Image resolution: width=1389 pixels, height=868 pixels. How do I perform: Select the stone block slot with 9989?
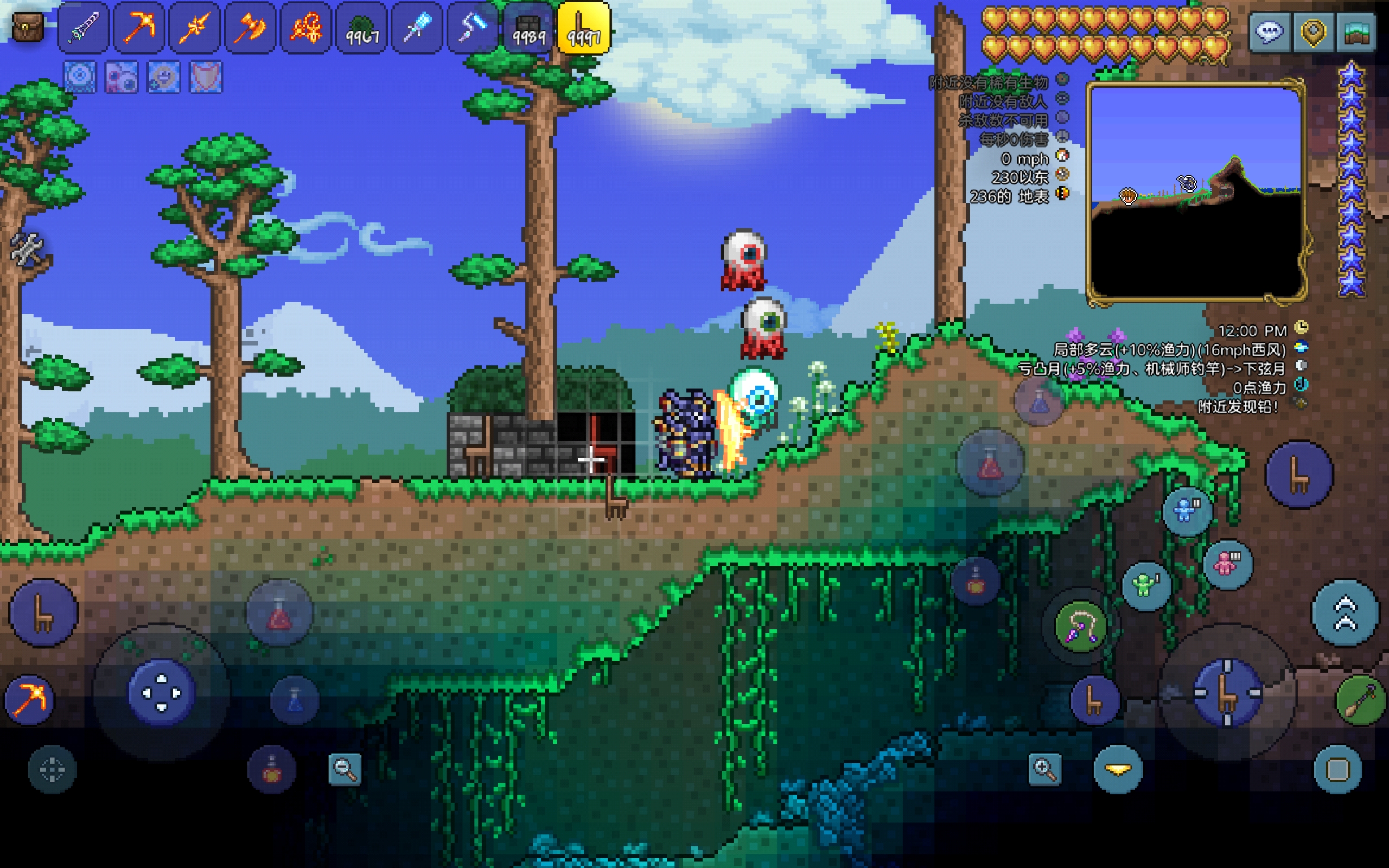coord(528,28)
